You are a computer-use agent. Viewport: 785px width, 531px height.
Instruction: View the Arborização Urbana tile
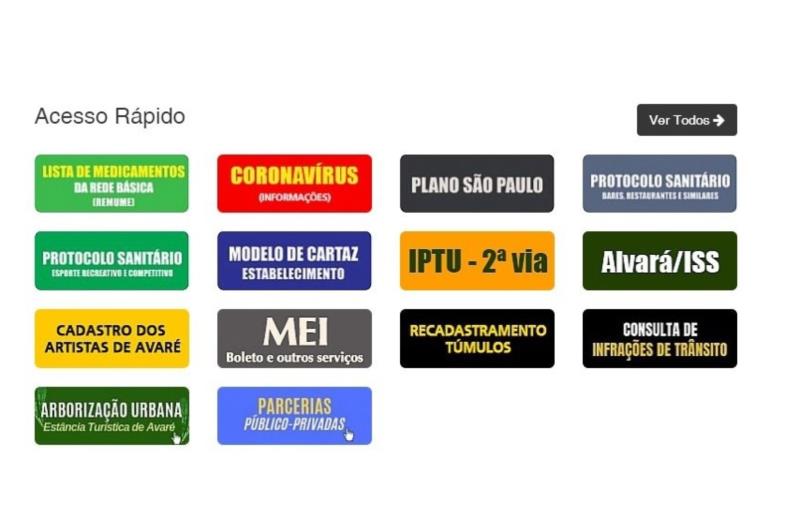tap(111, 416)
